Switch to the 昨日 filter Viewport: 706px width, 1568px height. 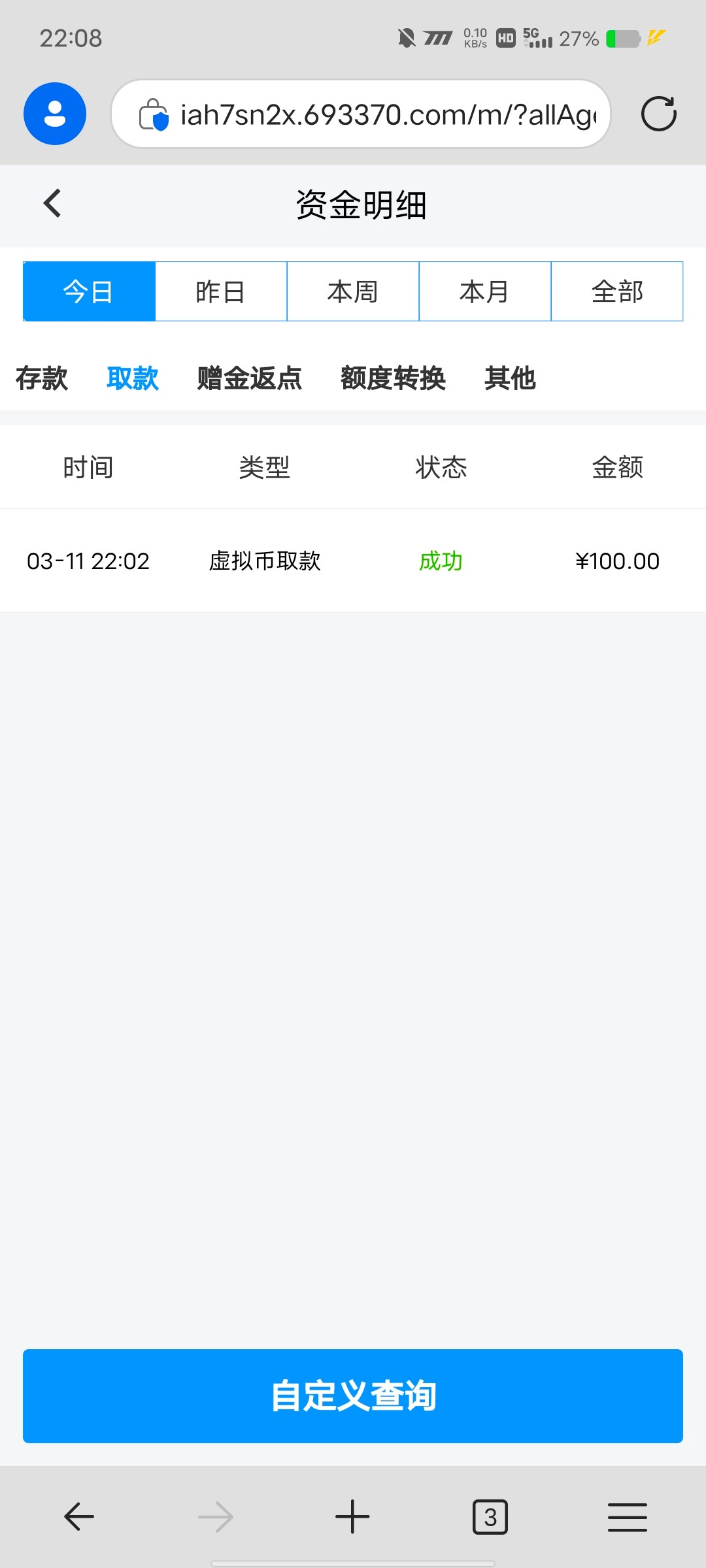(x=221, y=291)
